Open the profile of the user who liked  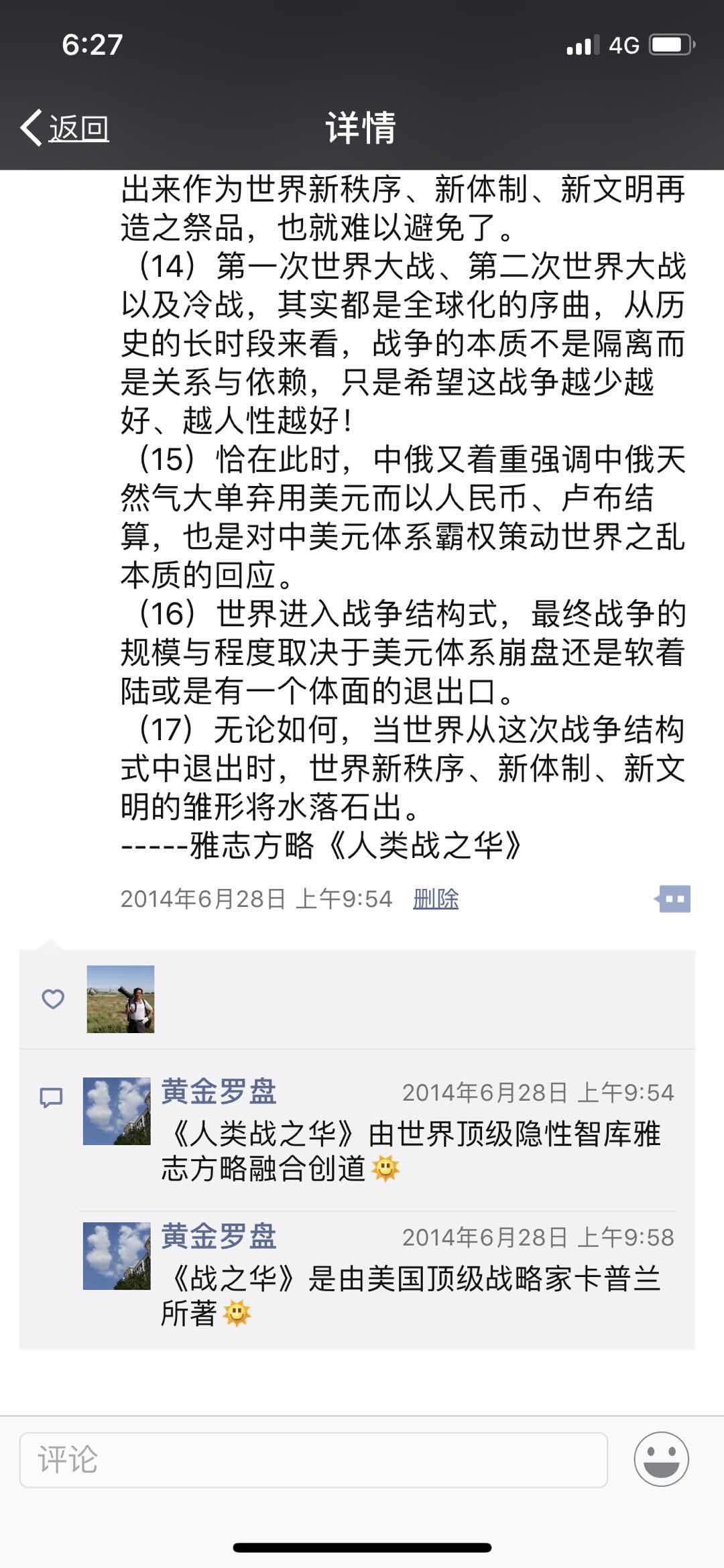(x=121, y=999)
